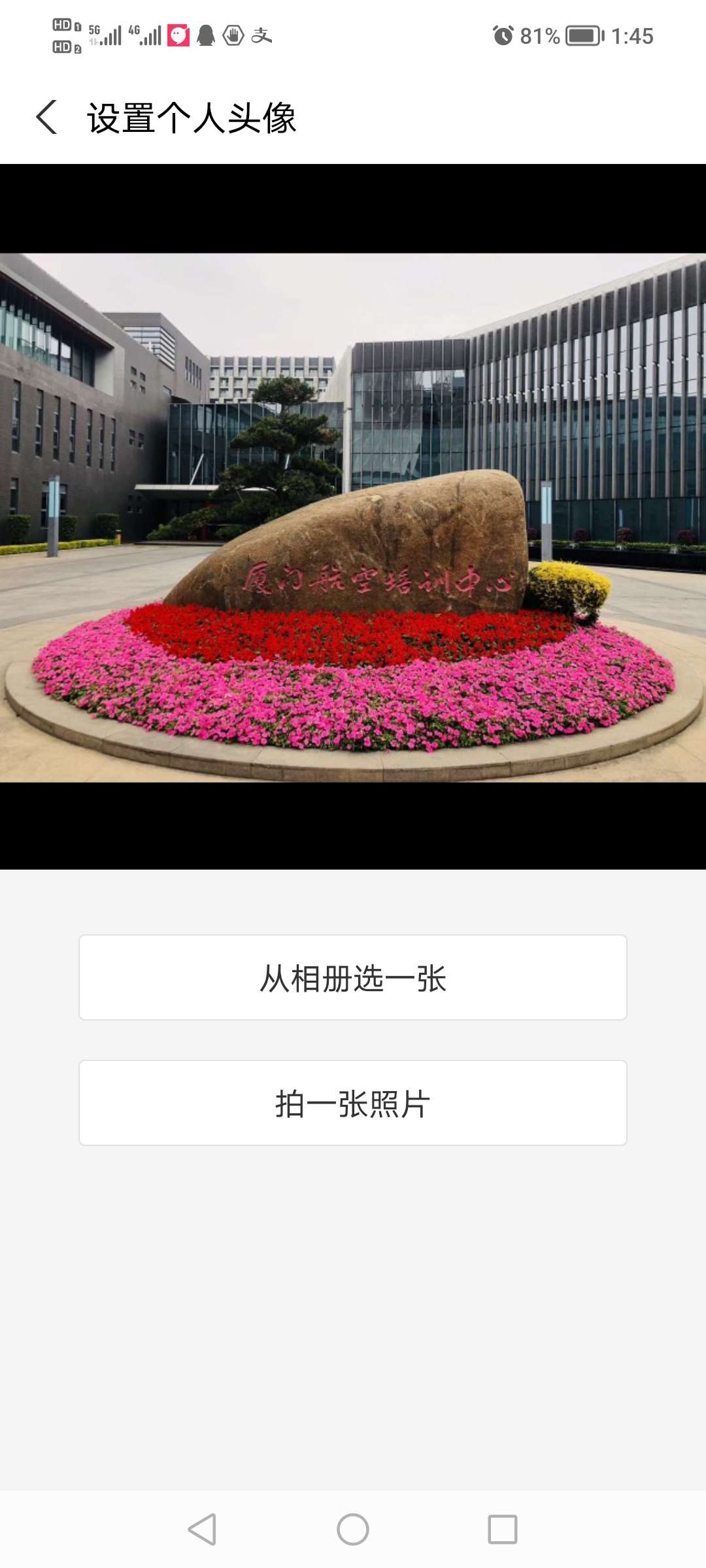Open the current avatar photo preview
Image resolution: width=706 pixels, height=1568 pixels.
pyautogui.click(x=353, y=517)
